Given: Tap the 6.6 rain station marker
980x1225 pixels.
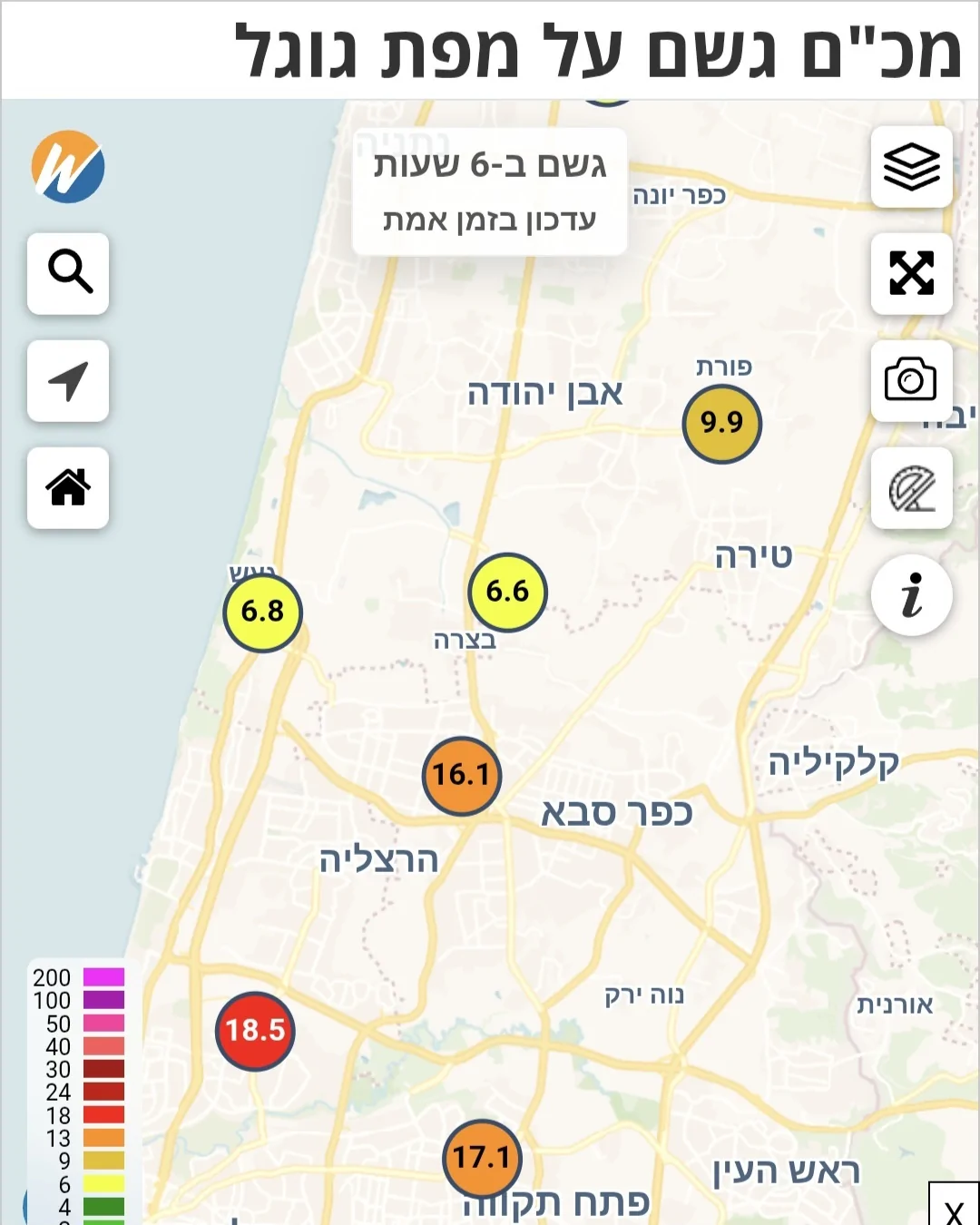Looking at the screenshot, I should click(x=507, y=592).
